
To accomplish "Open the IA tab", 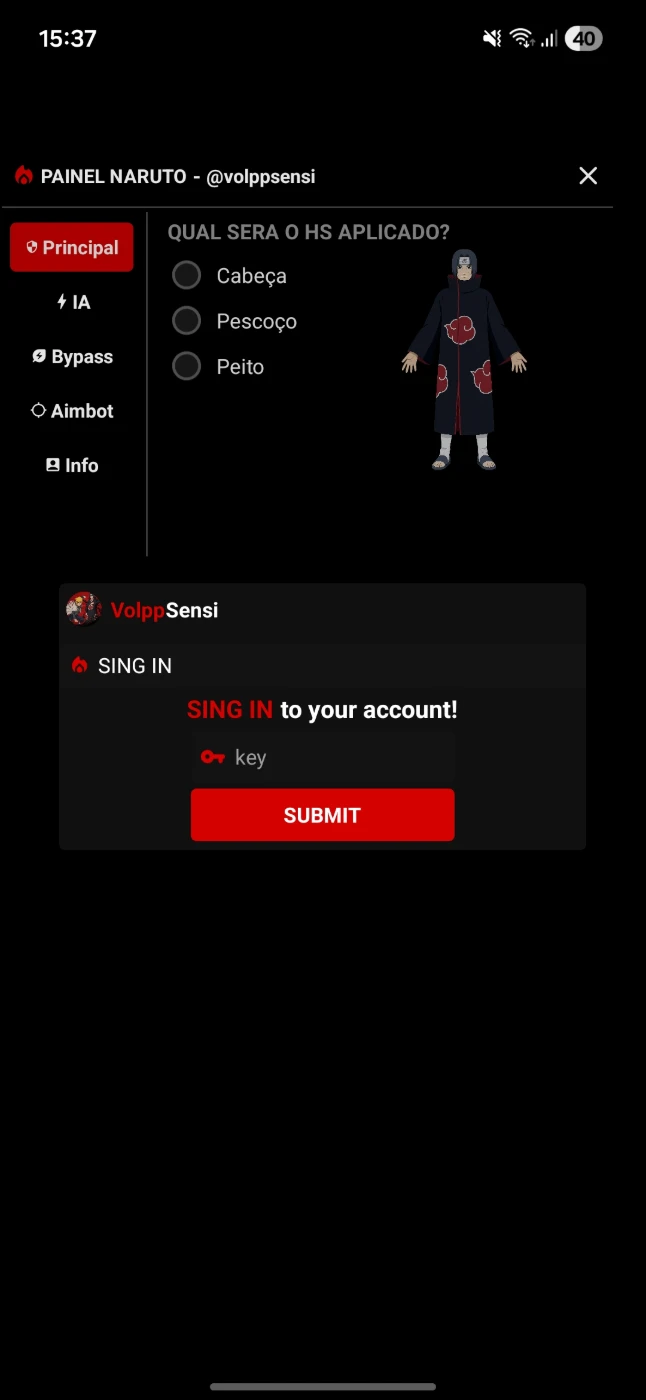I will pos(73,302).
